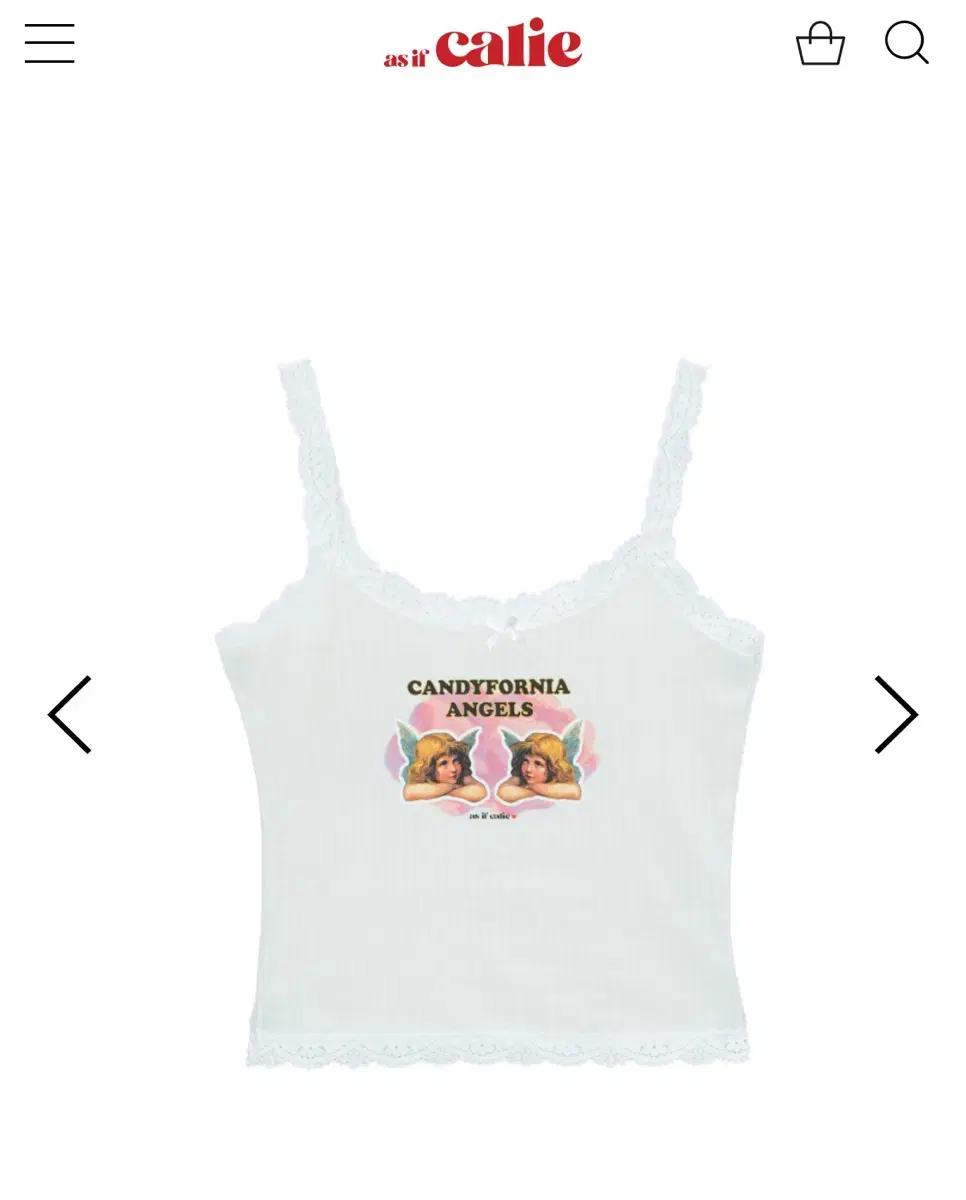Go to the as if calie homepage
Screen dimensions: 966x1200
pyautogui.click(x=483, y=44)
